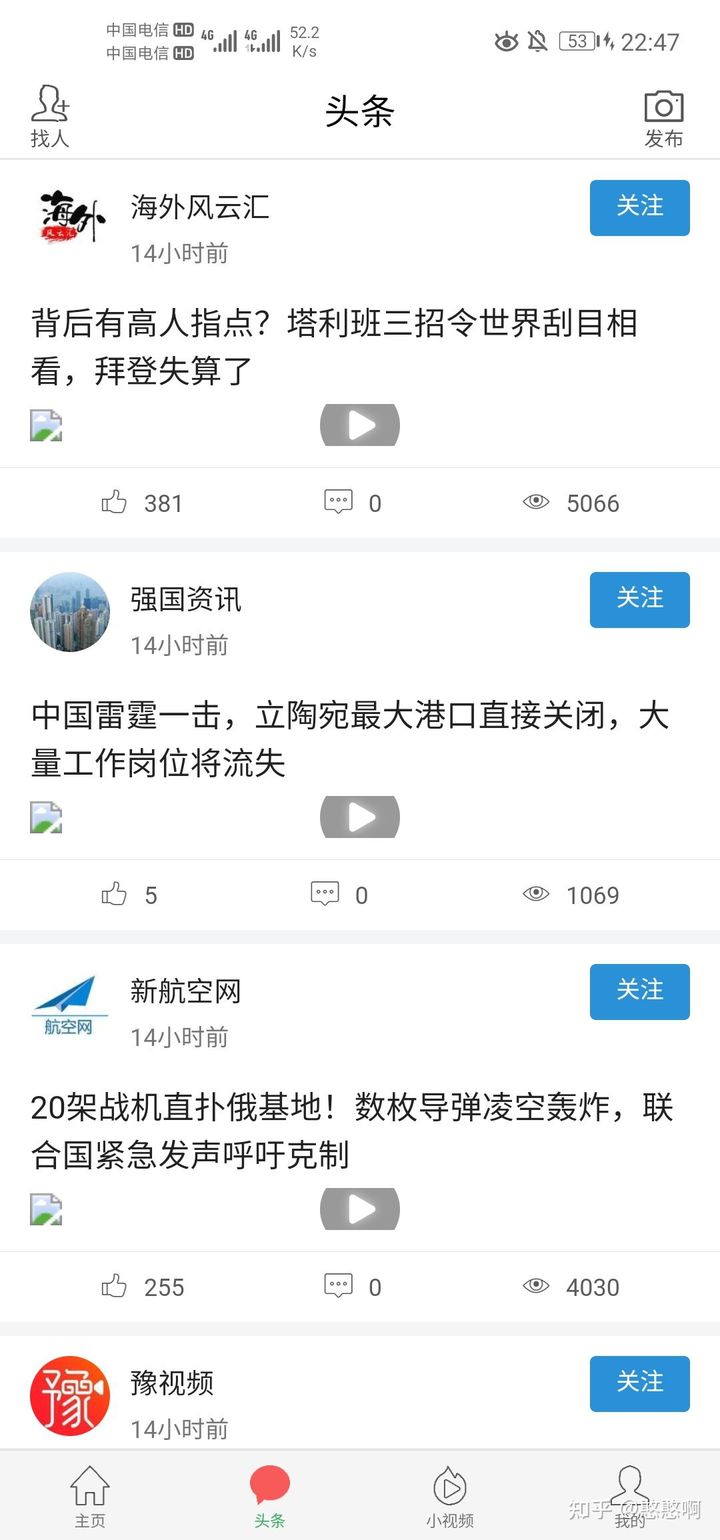Play the video on 立陶宛 port news
Screen dimensions: 720x1540
pyautogui.click(x=358, y=817)
